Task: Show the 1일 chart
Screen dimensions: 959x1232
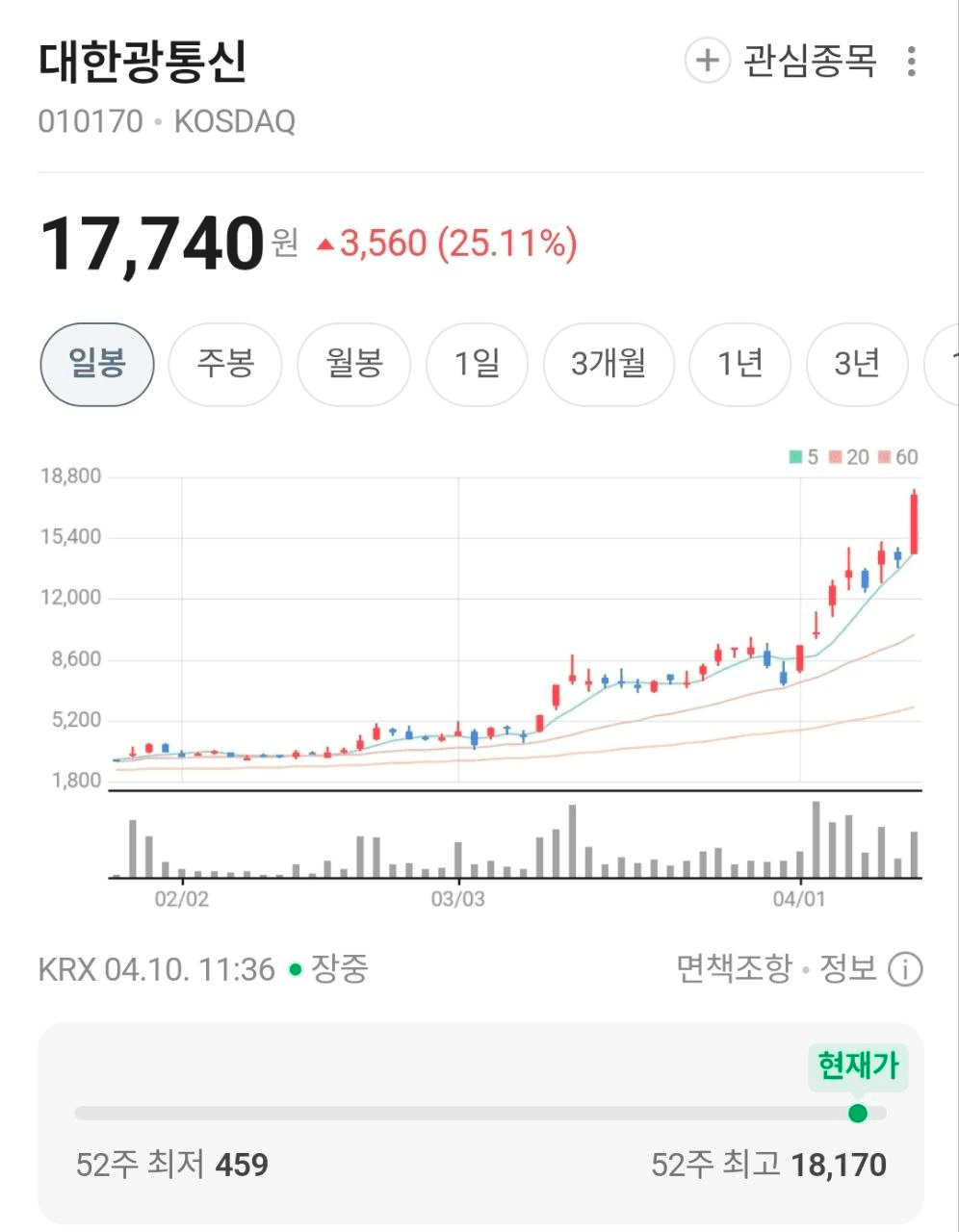Action: (477, 364)
